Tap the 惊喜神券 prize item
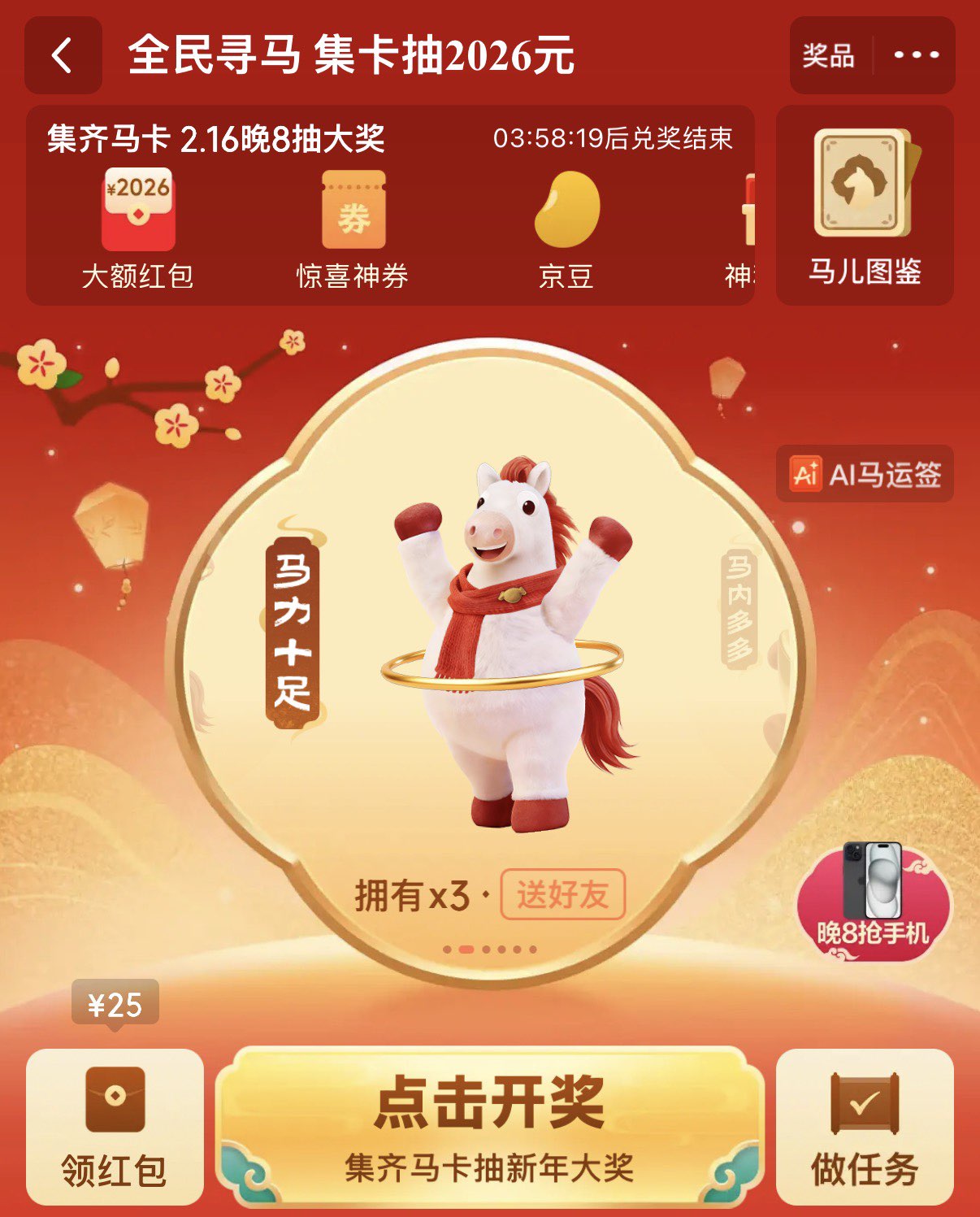This screenshot has height=1217, width=980. coord(353,228)
